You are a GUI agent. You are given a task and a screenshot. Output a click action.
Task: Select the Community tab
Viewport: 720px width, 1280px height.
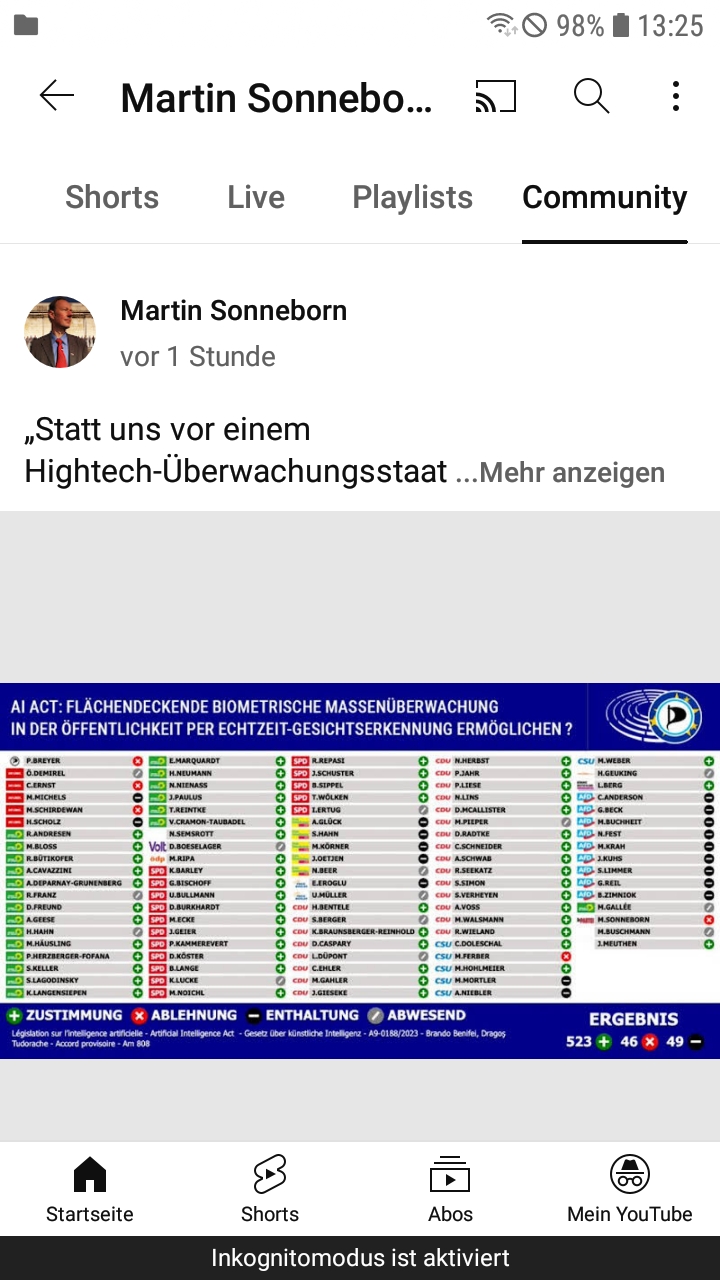604,197
